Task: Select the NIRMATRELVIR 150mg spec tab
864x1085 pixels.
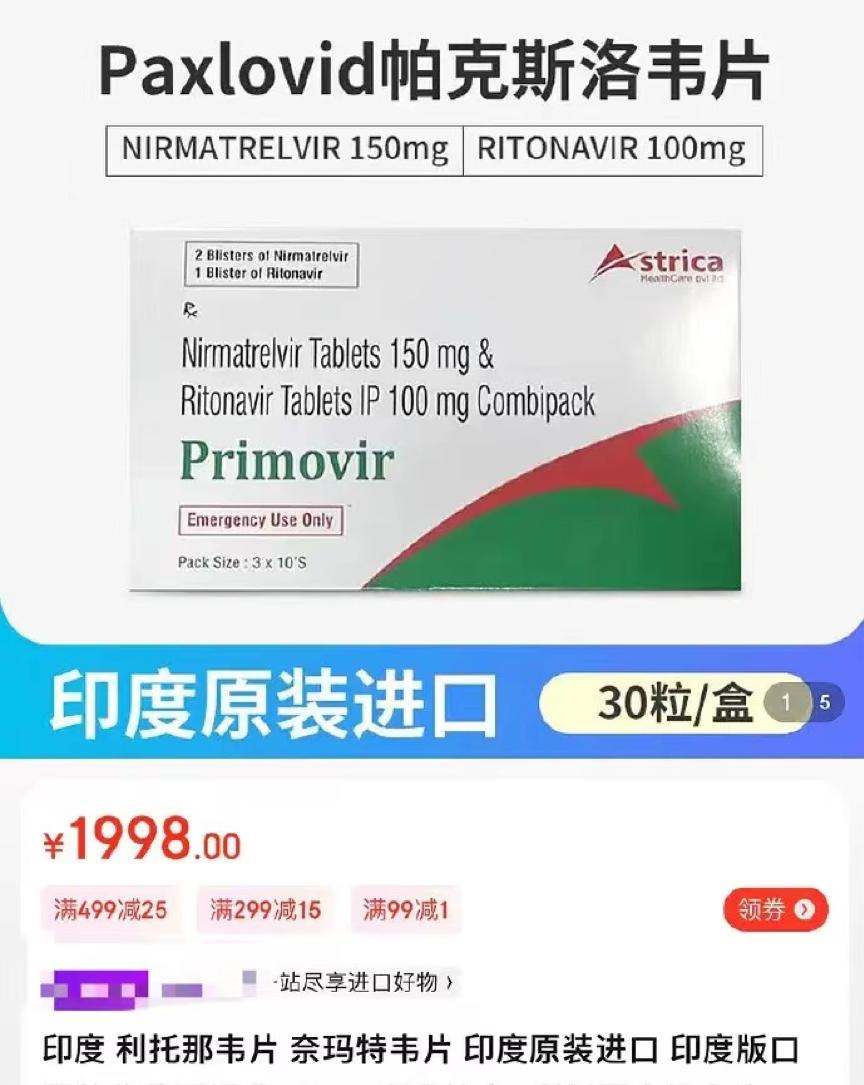Action: click(x=284, y=149)
